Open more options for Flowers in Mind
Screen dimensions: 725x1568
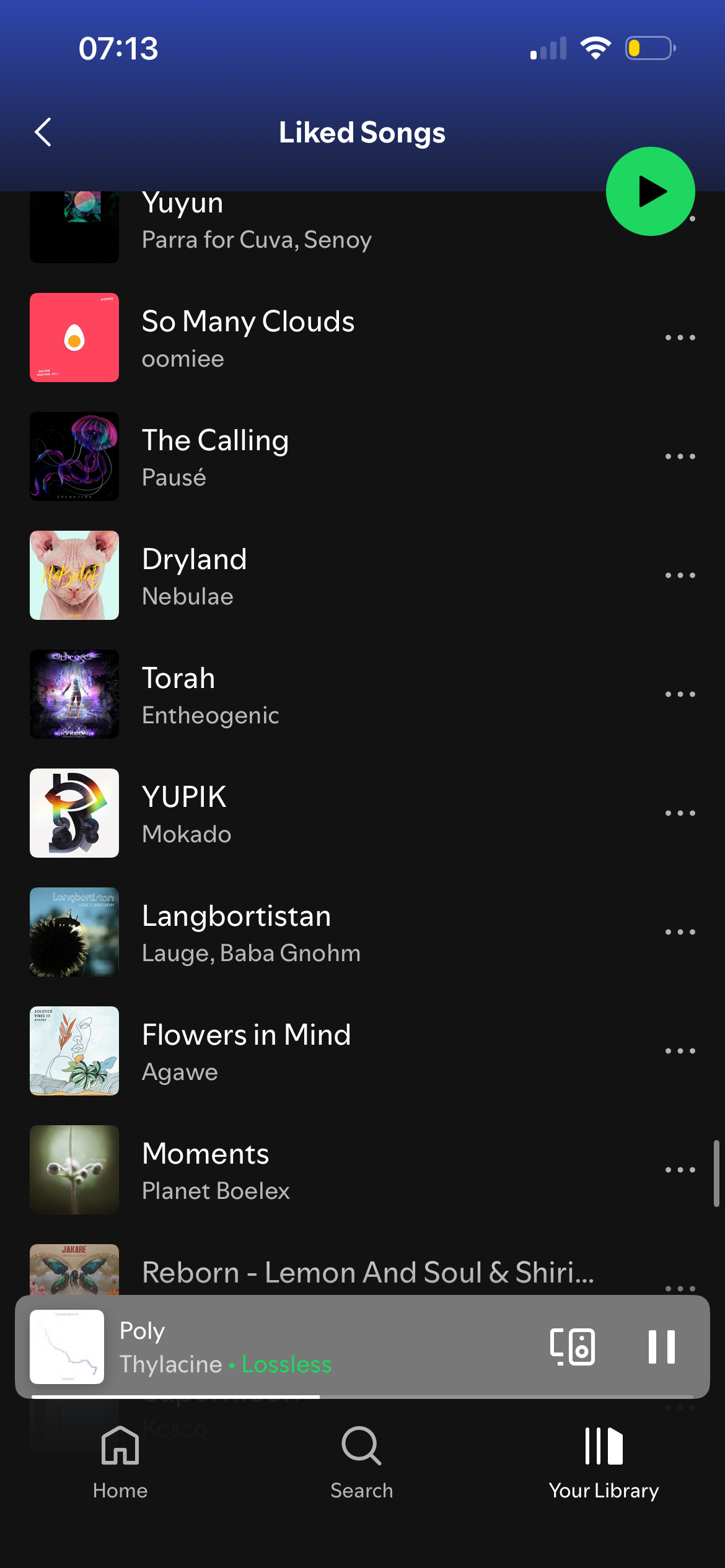tap(680, 1051)
